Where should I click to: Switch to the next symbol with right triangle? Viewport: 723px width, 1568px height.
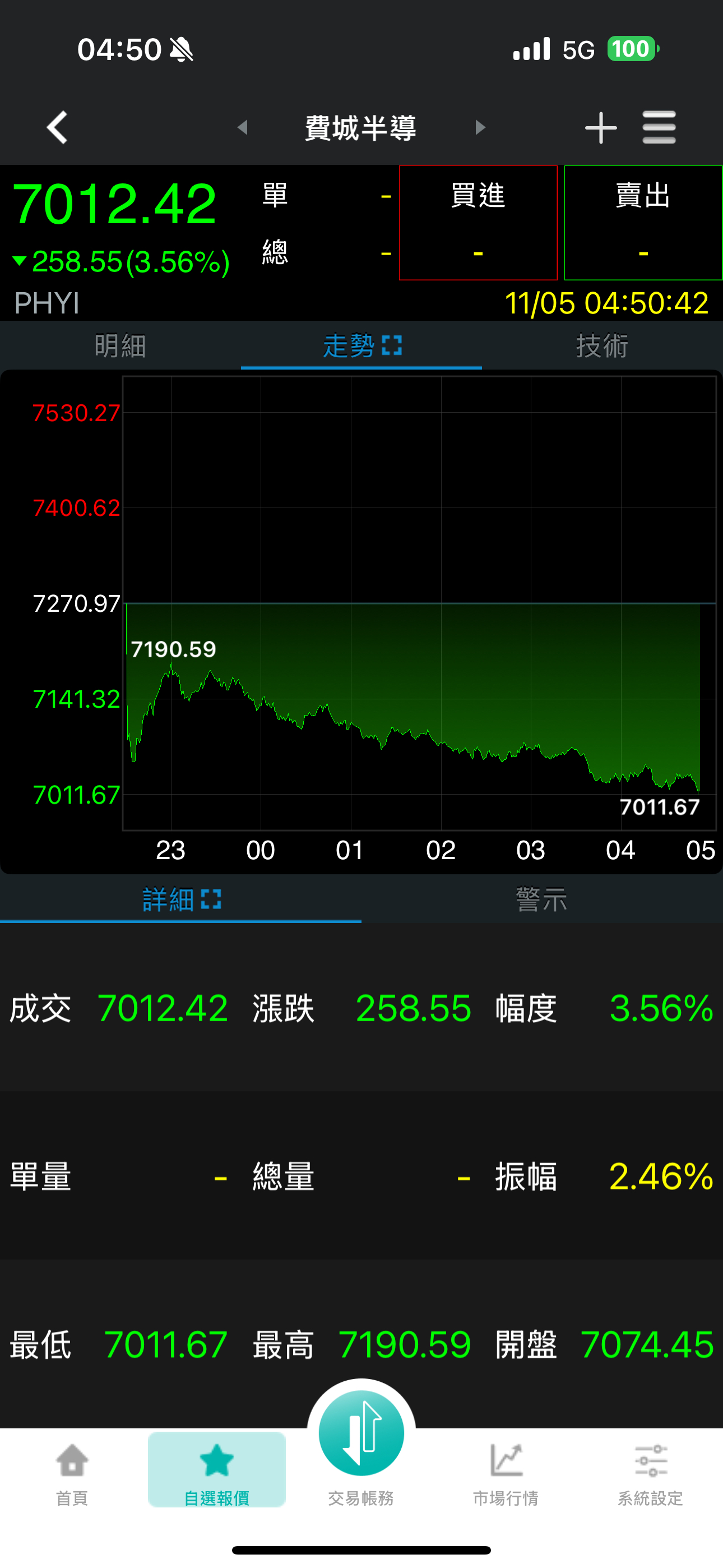[x=480, y=127]
